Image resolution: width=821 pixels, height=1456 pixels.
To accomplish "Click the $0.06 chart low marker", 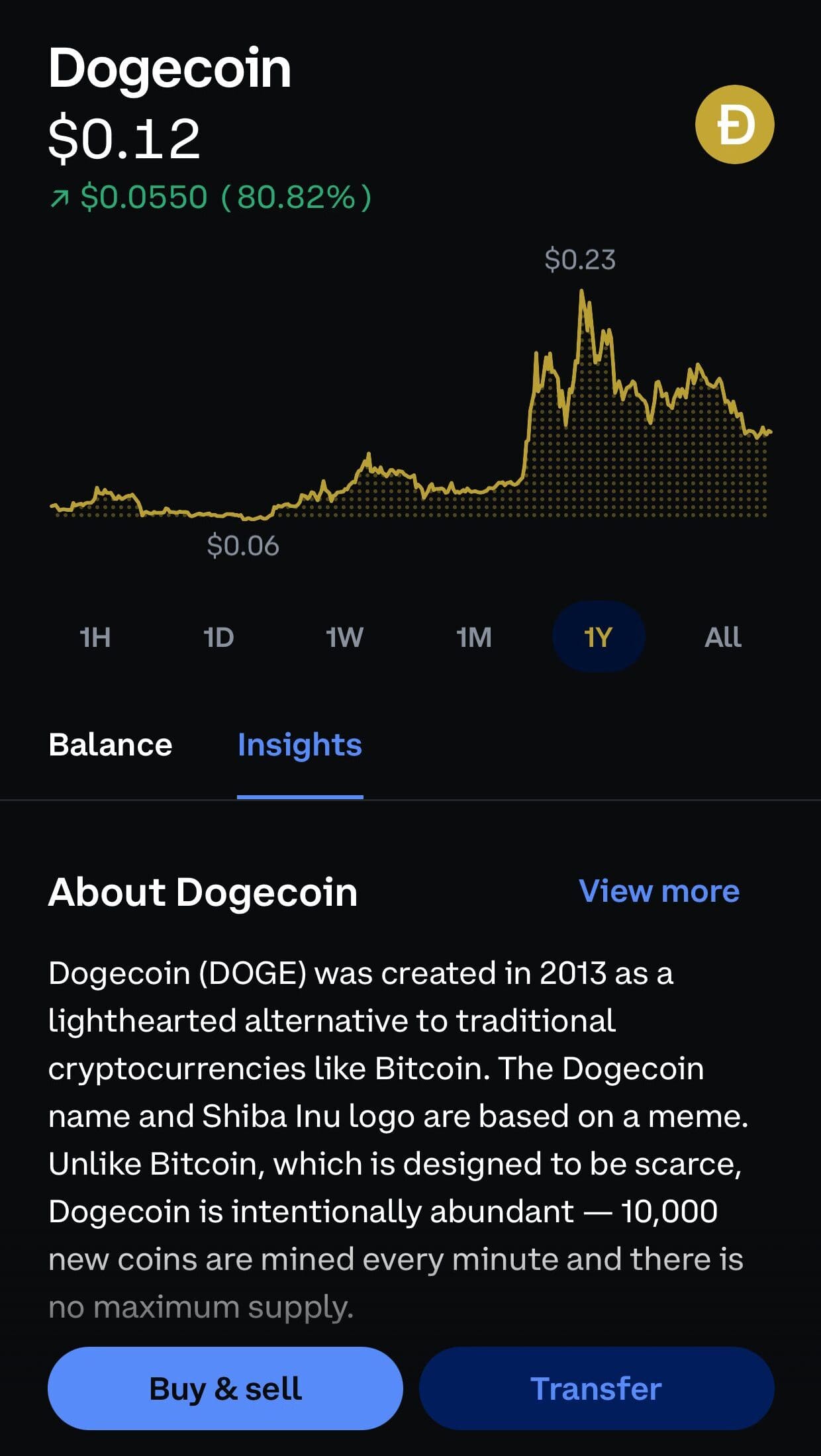I will click(242, 547).
